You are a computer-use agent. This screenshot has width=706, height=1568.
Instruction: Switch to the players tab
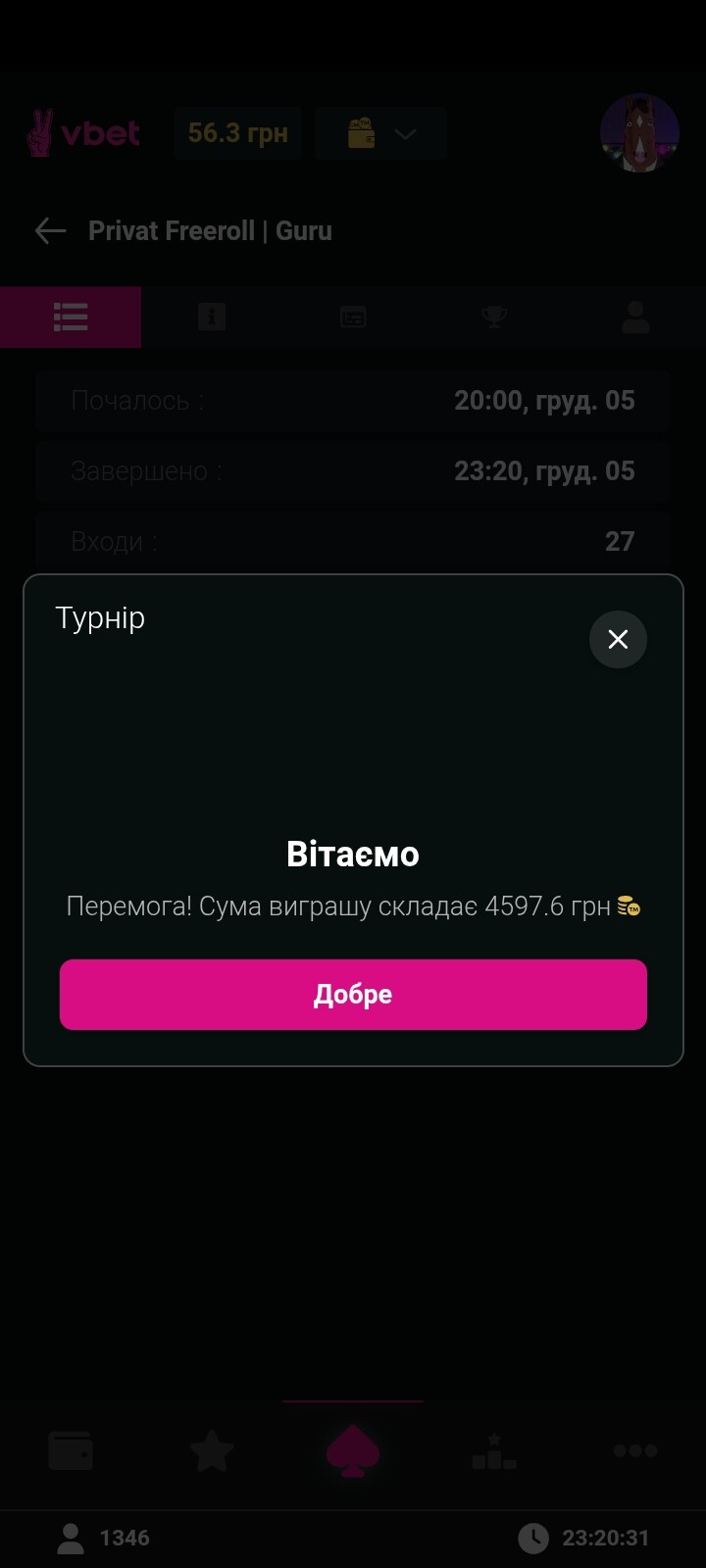(x=635, y=318)
